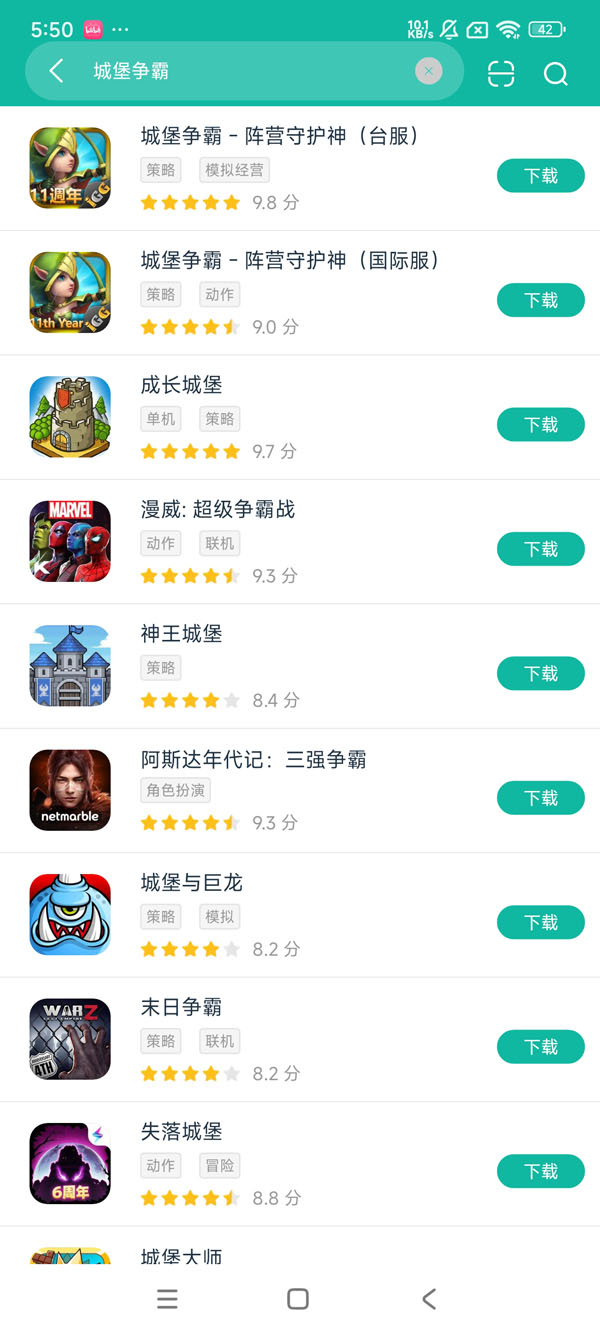The width and height of the screenshot is (600, 1334).
Task: Open the recent apps menu
Action: click(168, 1298)
